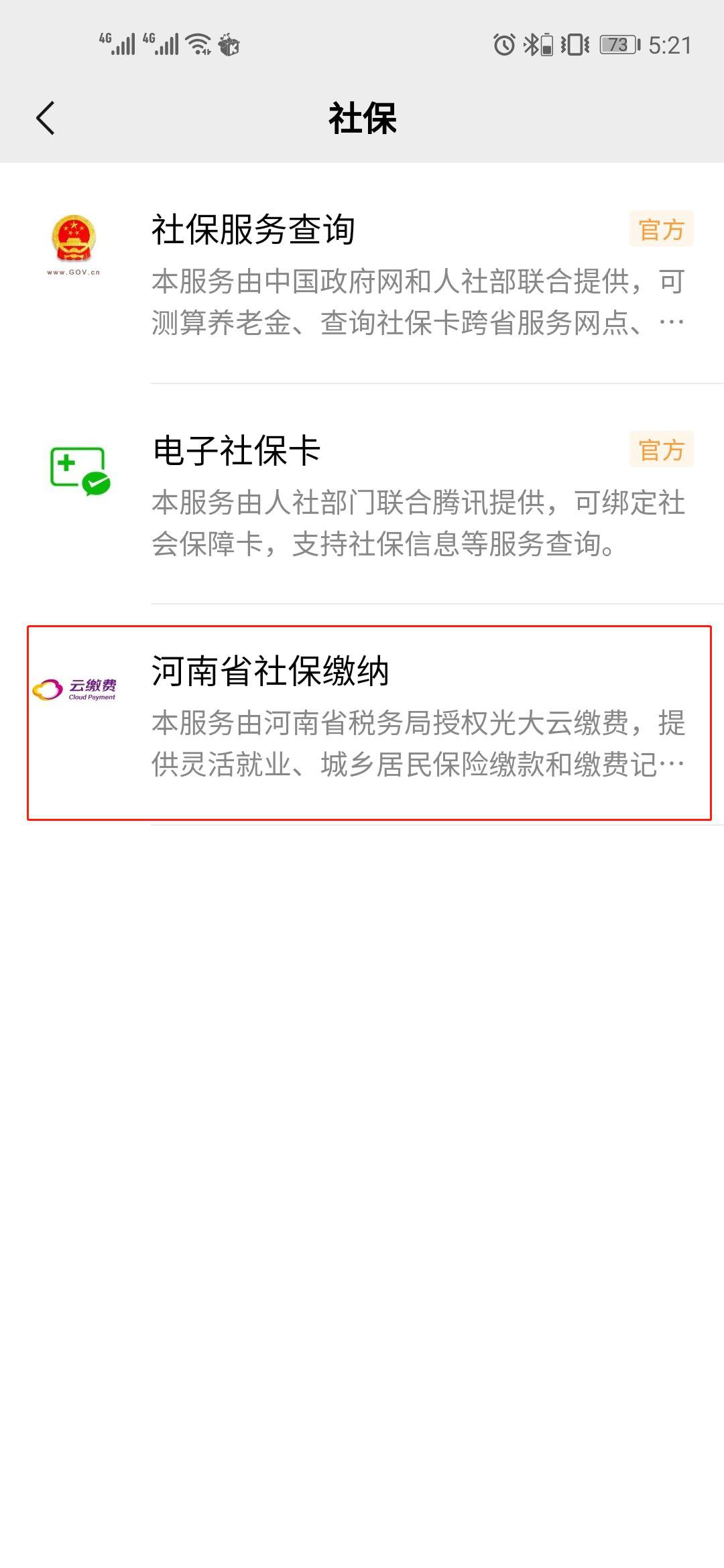Viewport: 724px width, 1568px height.
Task: Go back from the 社保 page
Action: coord(46,119)
